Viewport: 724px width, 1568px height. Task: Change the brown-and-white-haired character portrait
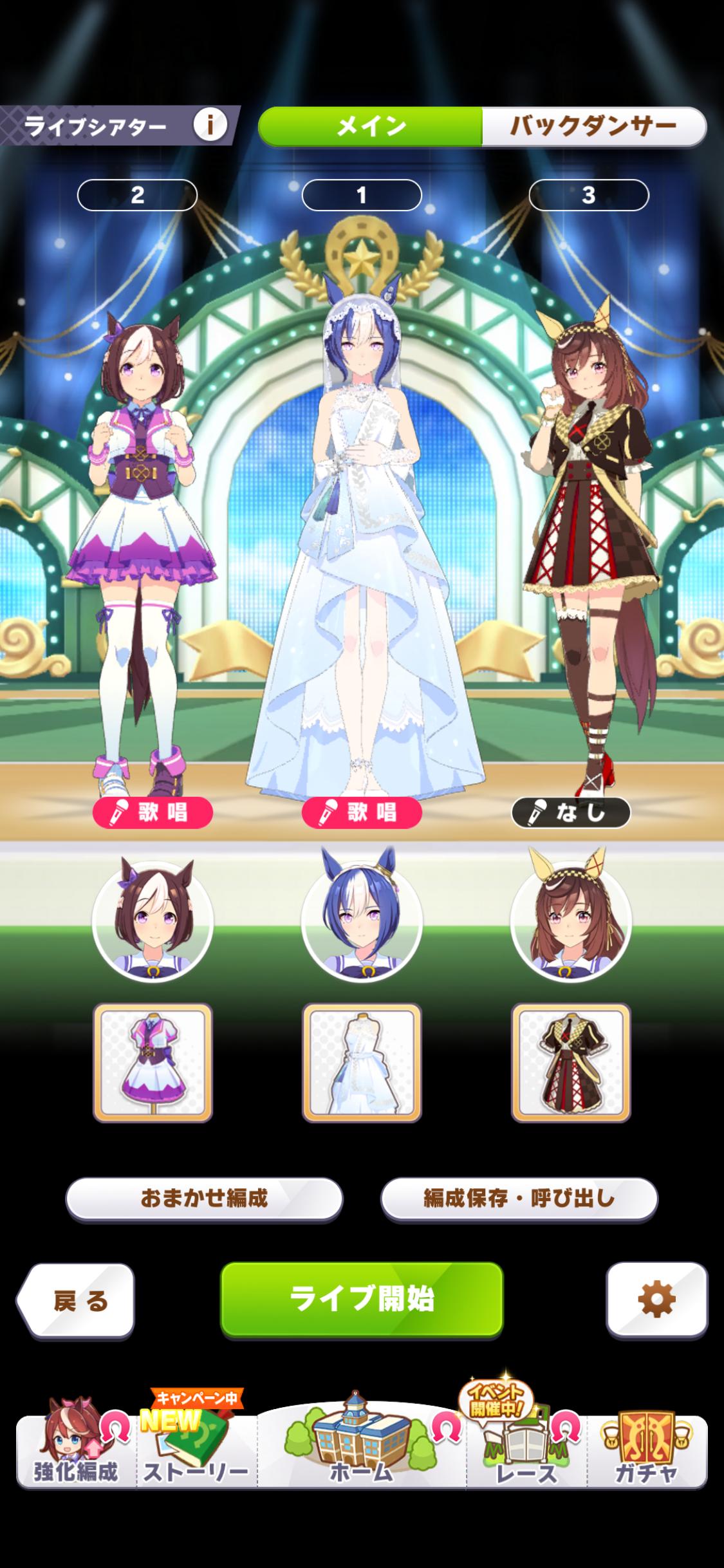(x=153, y=920)
